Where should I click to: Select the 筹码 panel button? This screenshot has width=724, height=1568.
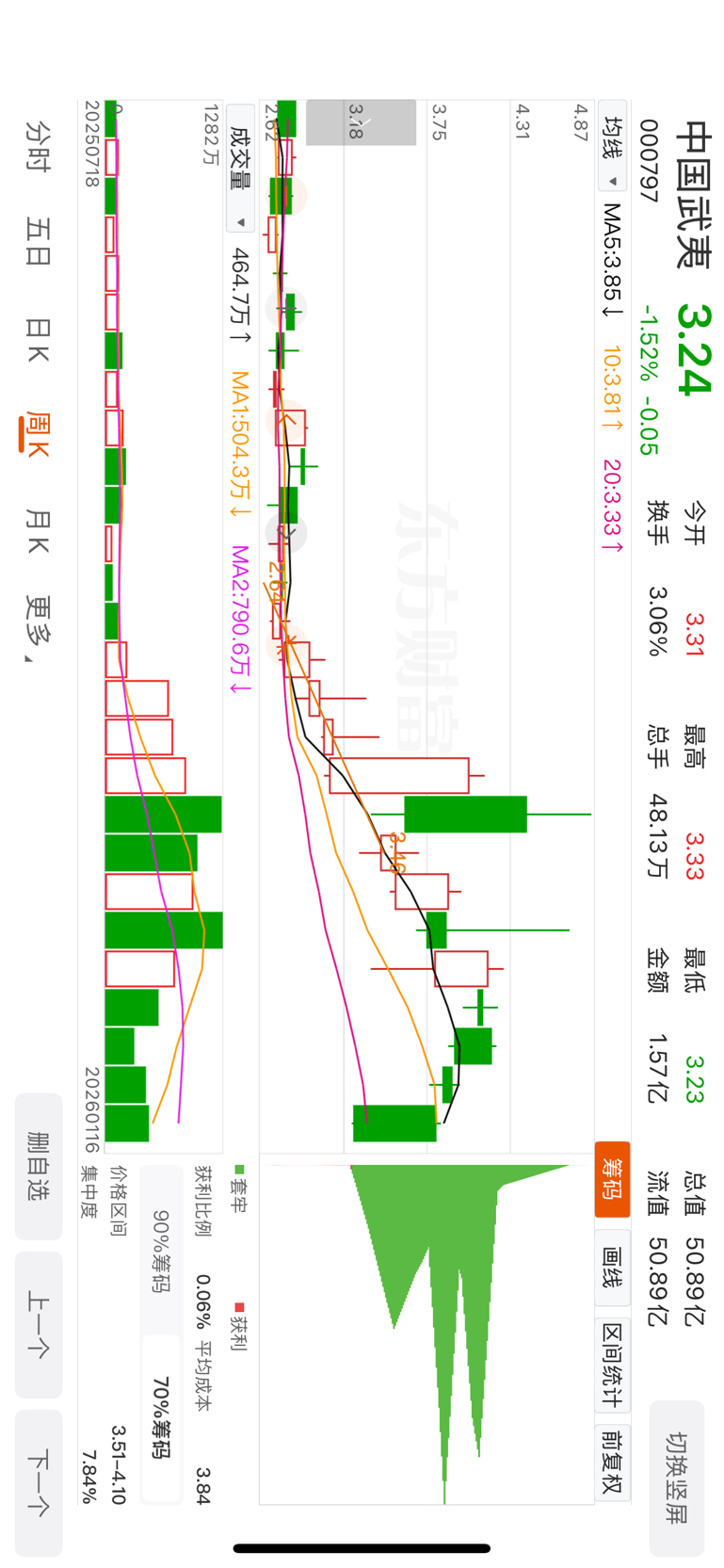[613, 1179]
